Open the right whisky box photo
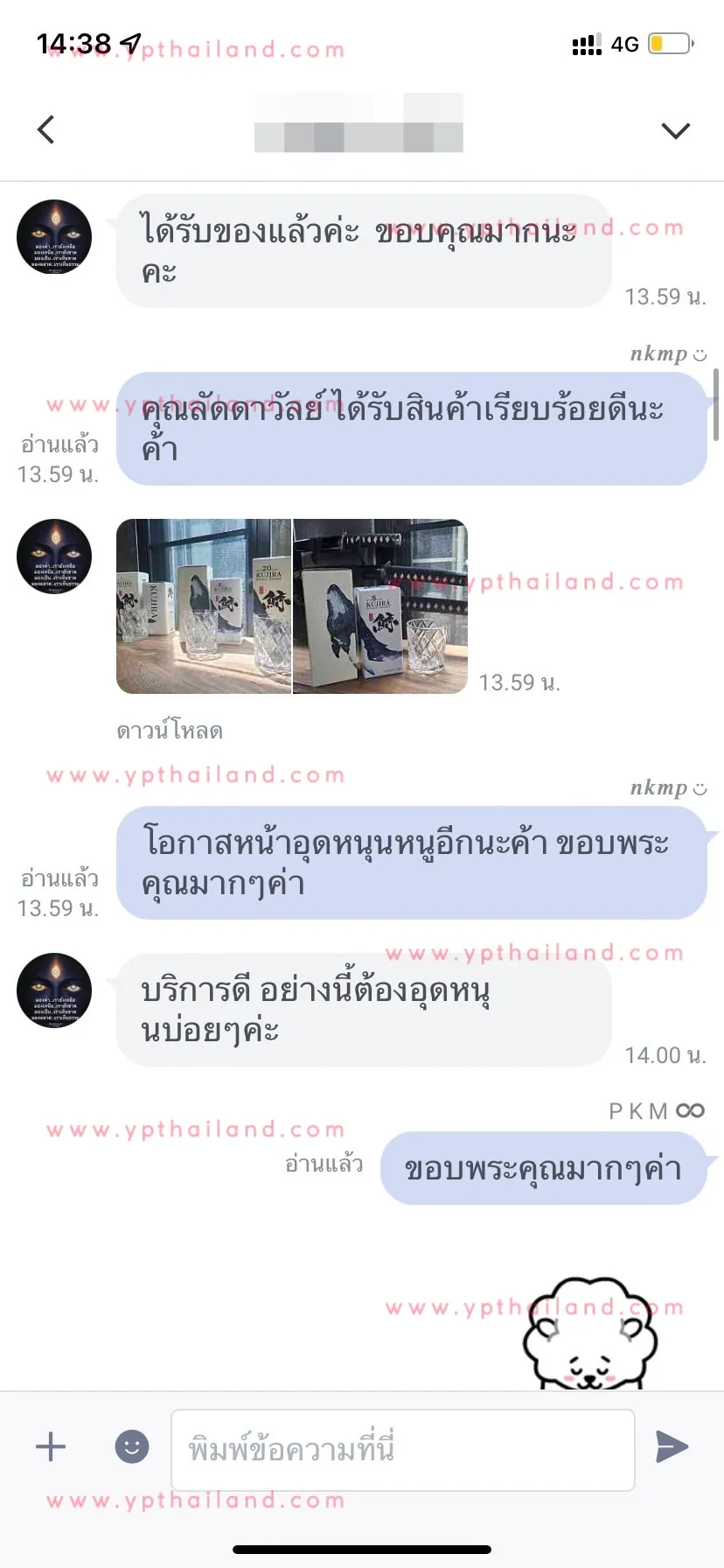Image resolution: width=724 pixels, height=1568 pixels. (x=380, y=606)
